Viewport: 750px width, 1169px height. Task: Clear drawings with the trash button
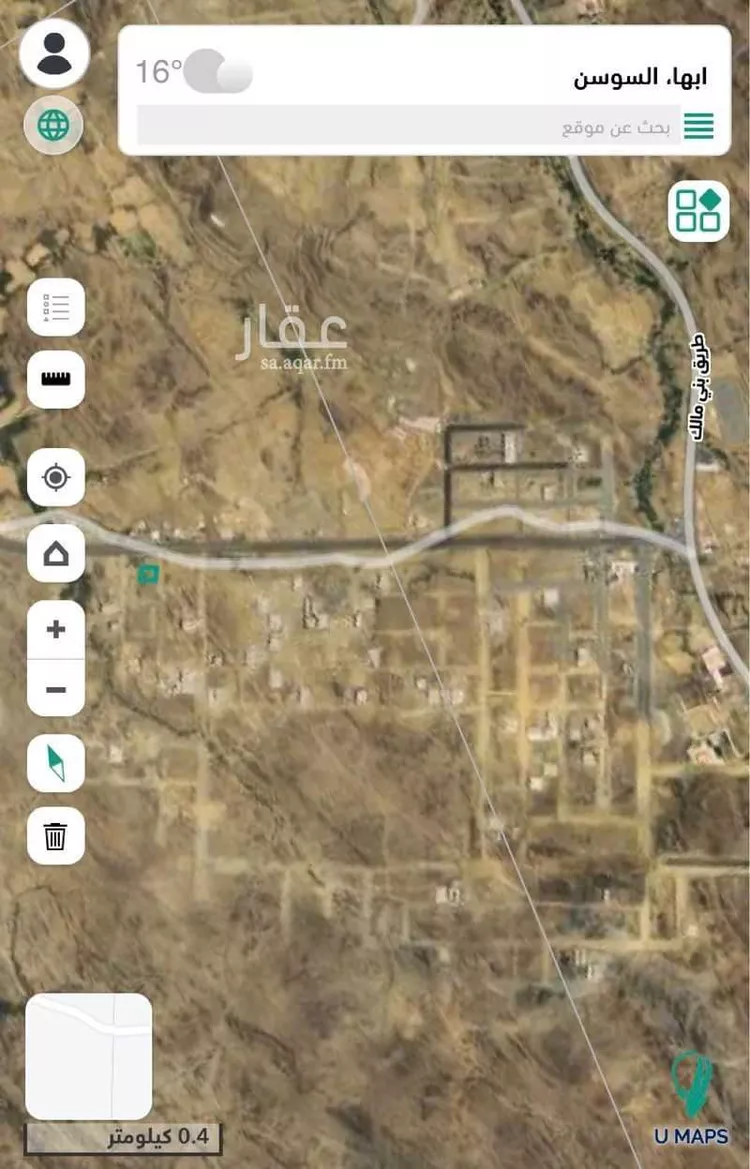(x=56, y=835)
